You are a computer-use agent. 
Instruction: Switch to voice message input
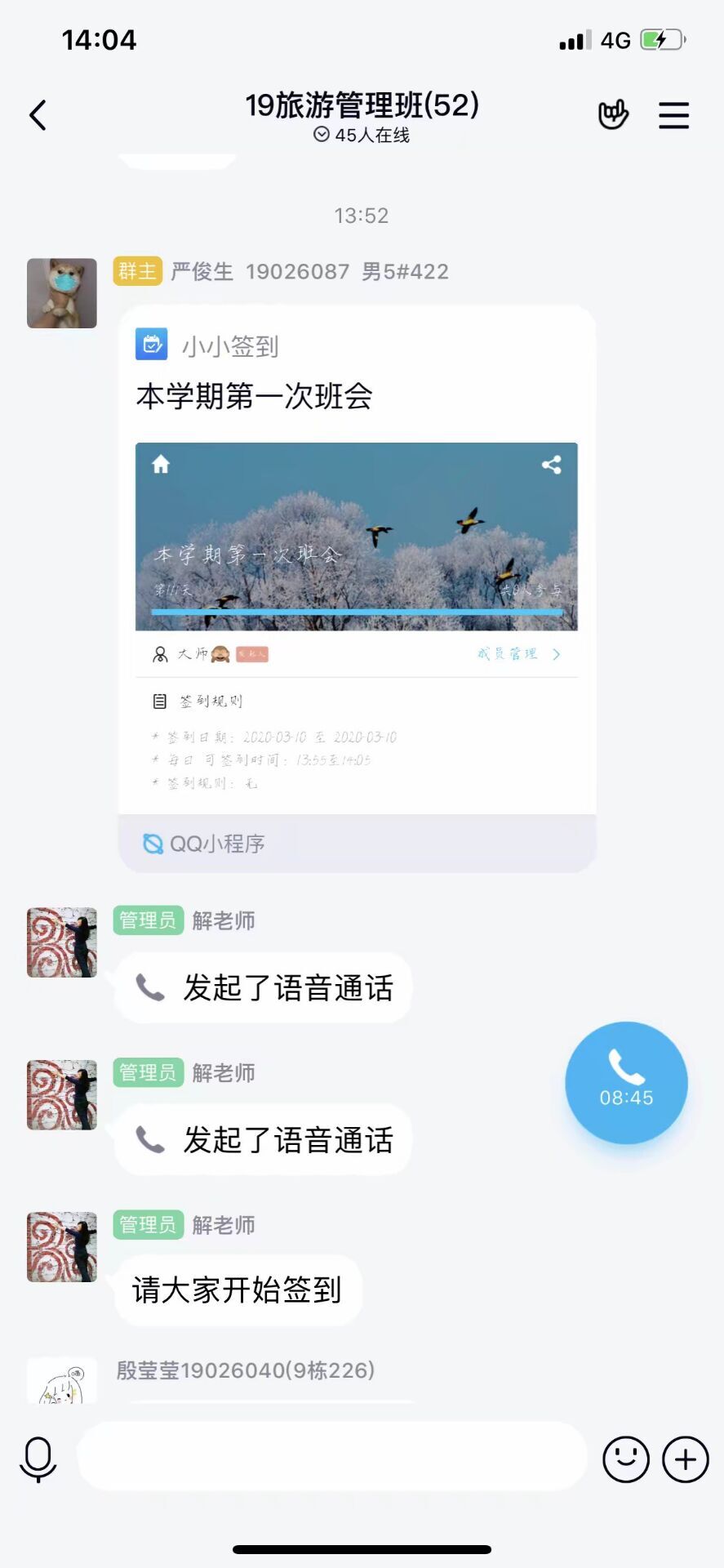(38, 1459)
